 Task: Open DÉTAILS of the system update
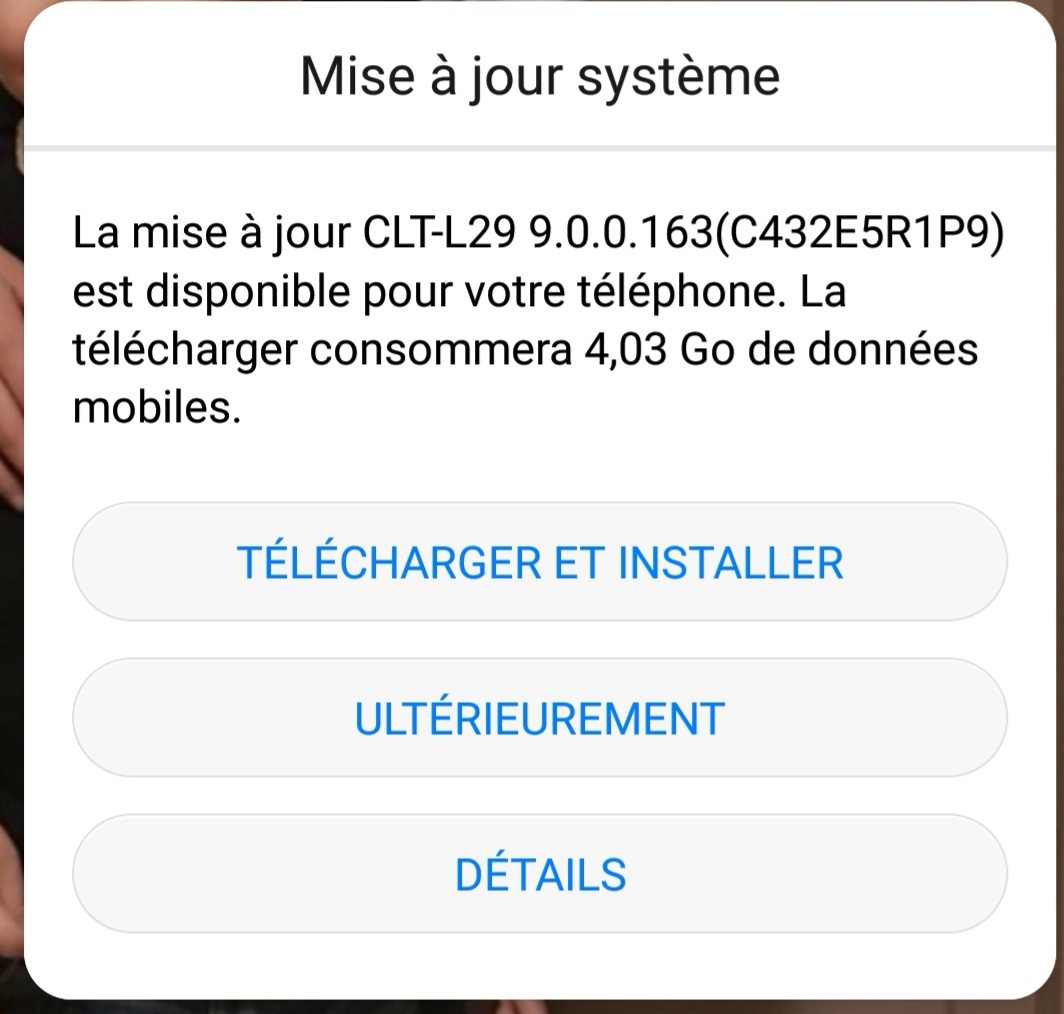[540, 874]
